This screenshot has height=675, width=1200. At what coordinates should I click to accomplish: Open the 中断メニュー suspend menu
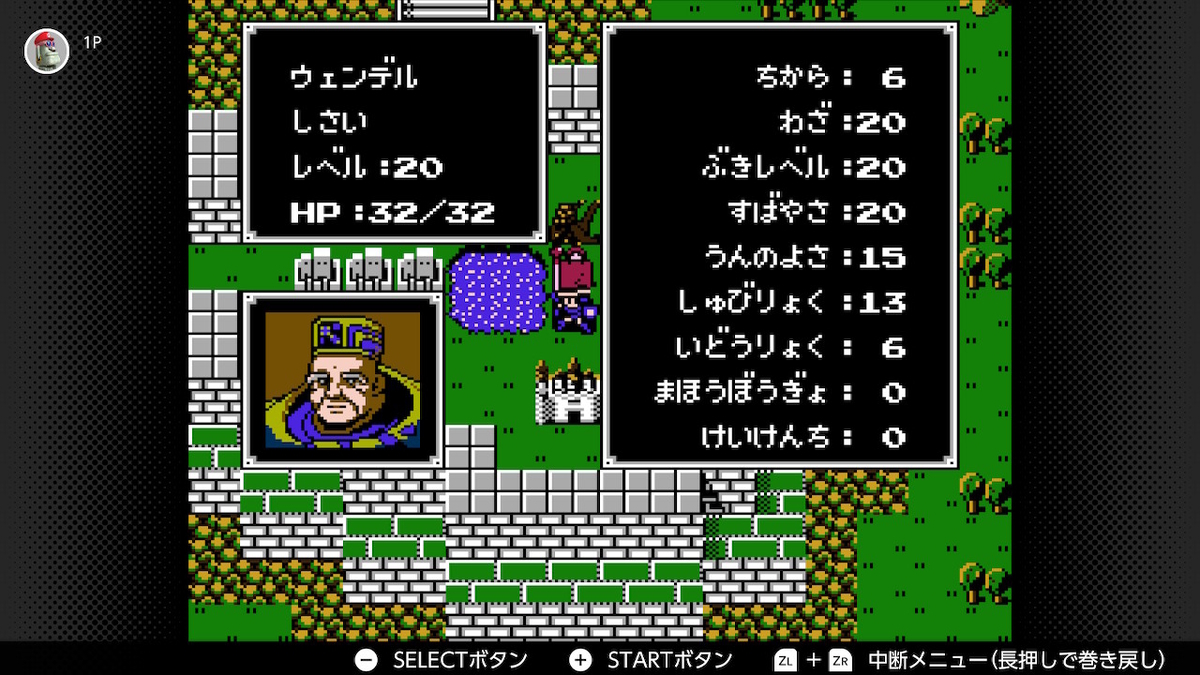click(1016, 660)
